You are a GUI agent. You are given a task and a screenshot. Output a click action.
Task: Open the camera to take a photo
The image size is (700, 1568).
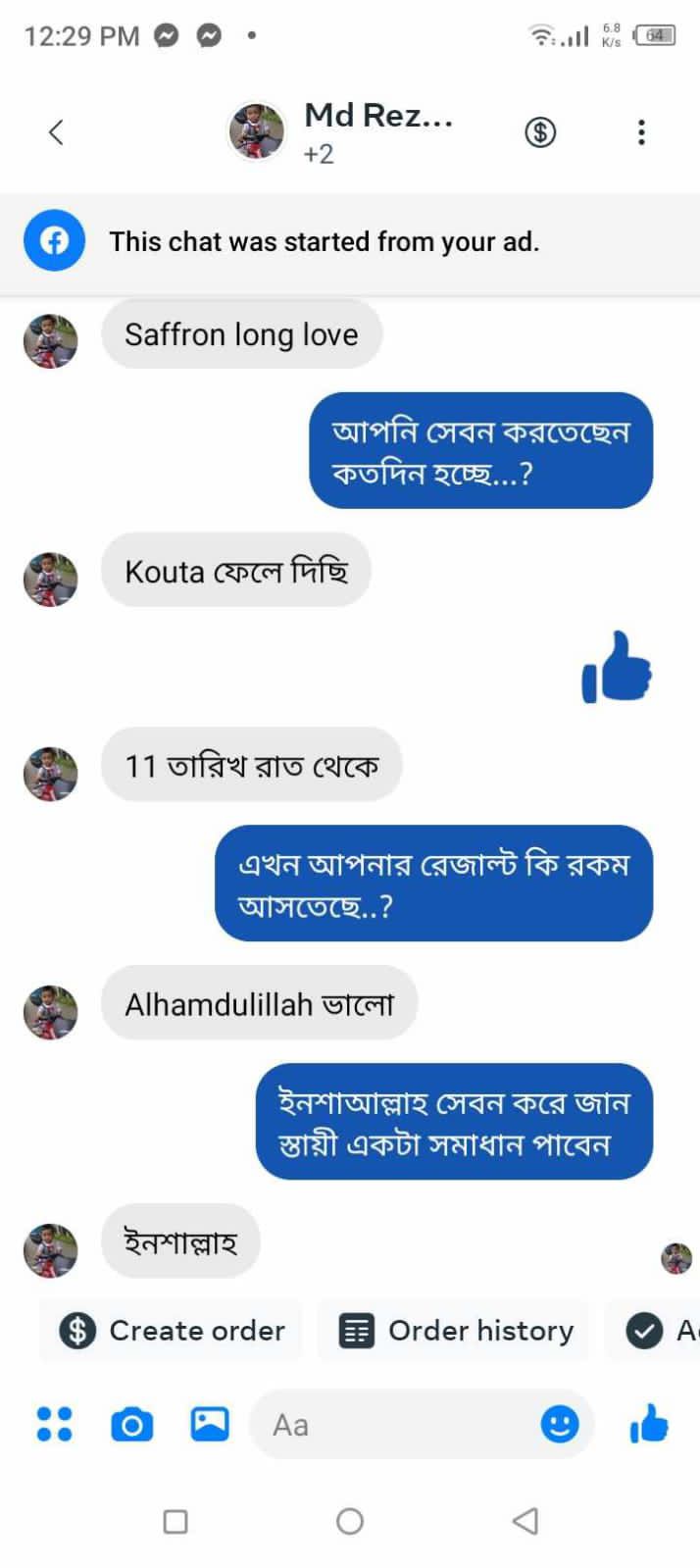pos(132,1424)
